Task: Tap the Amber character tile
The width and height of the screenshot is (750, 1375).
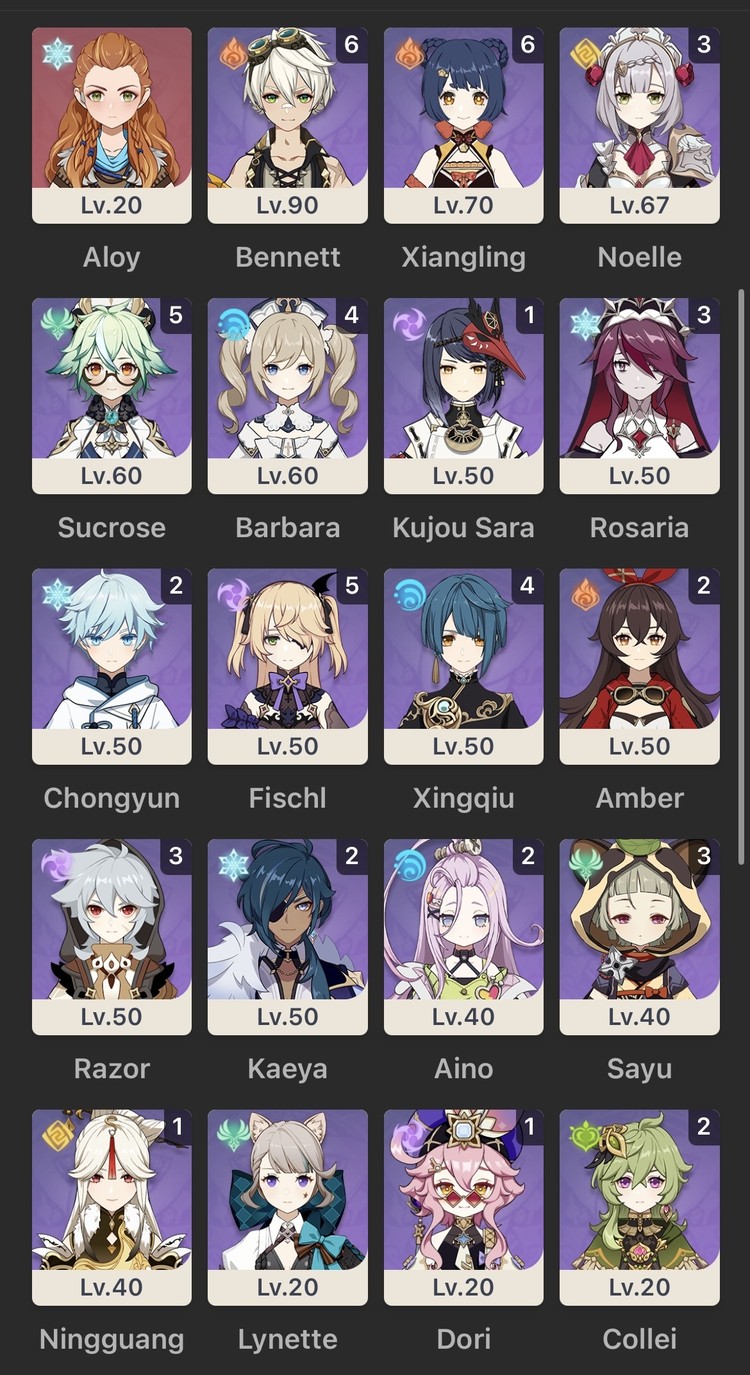Action: point(639,666)
